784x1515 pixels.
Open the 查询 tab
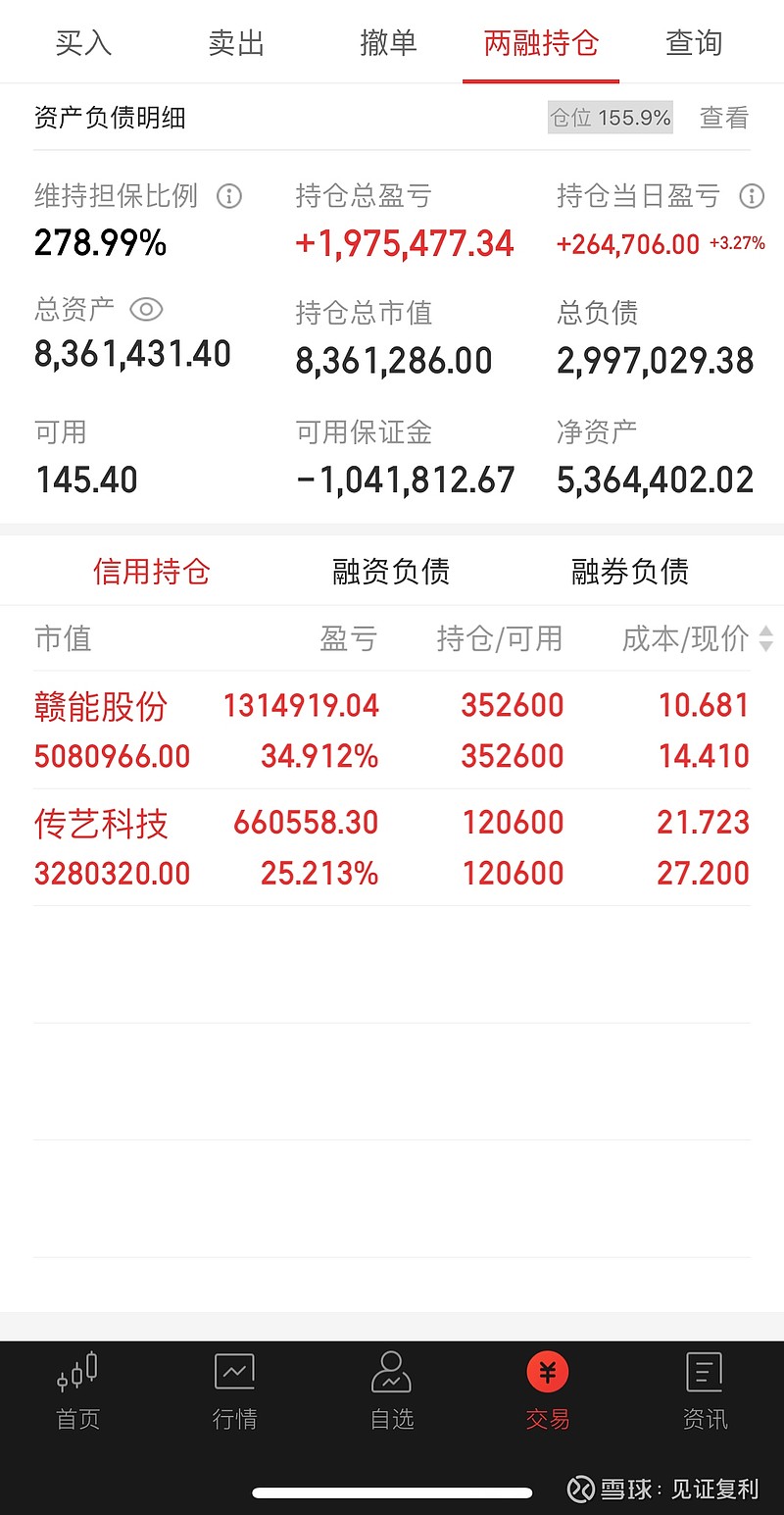(694, 43)
